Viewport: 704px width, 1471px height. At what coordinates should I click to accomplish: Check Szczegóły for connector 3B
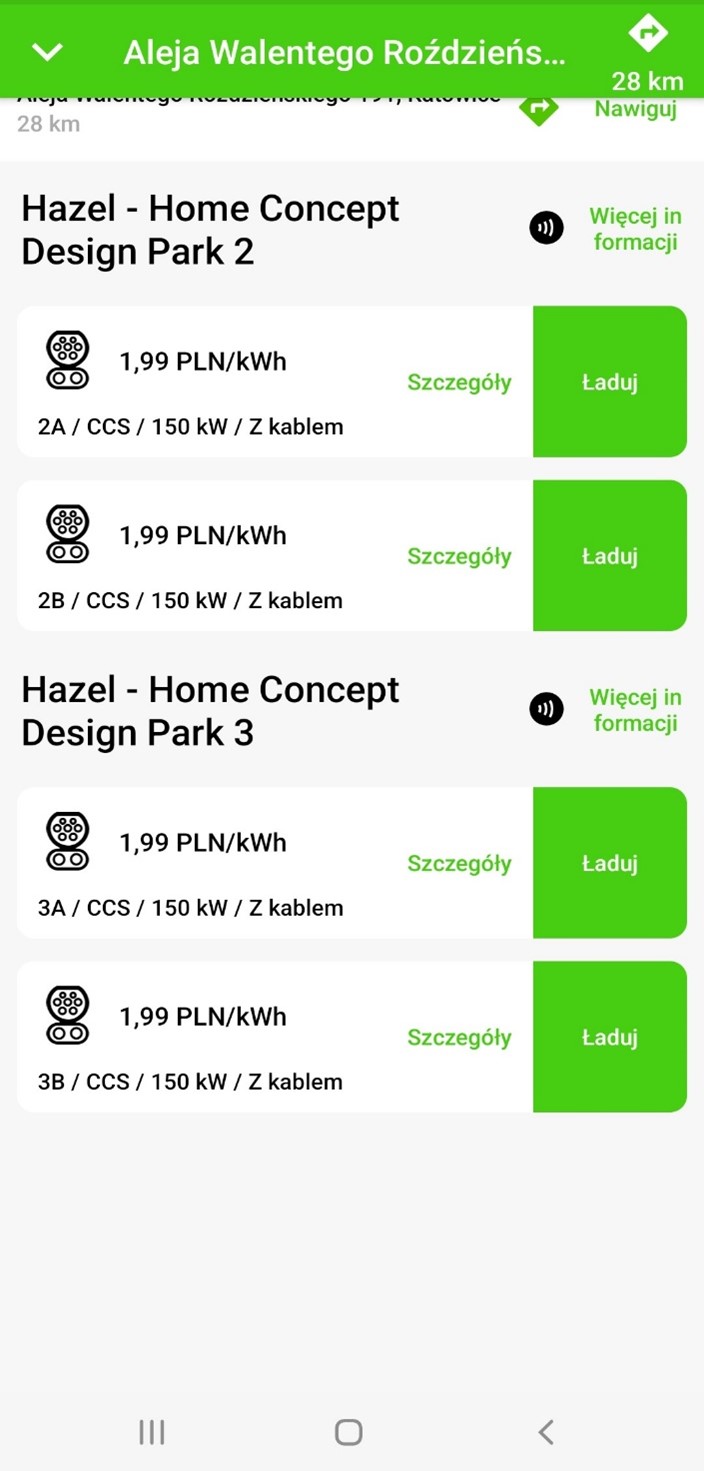(459, 1037)
